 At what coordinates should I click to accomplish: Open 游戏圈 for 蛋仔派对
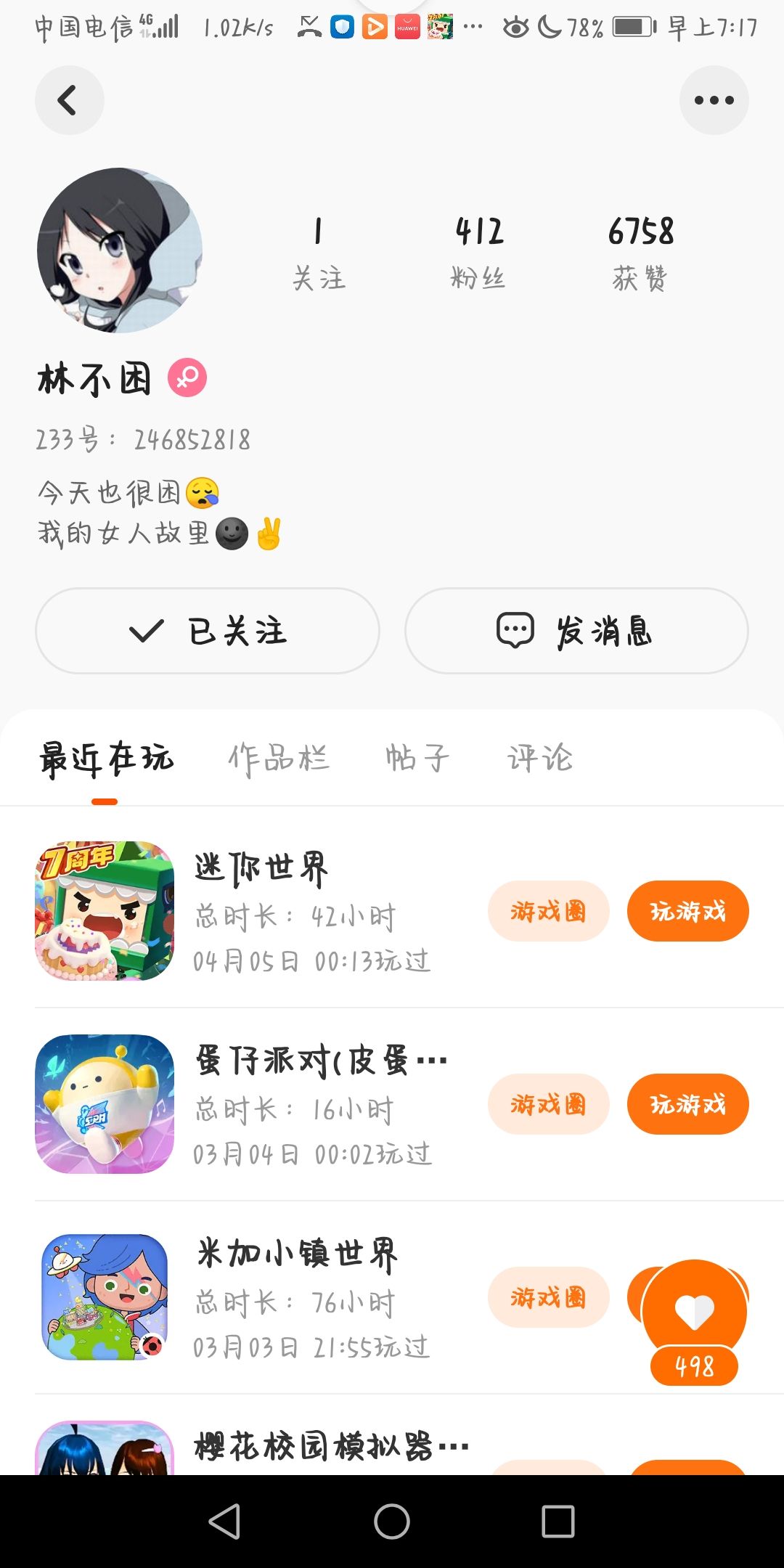(548, 1104)
